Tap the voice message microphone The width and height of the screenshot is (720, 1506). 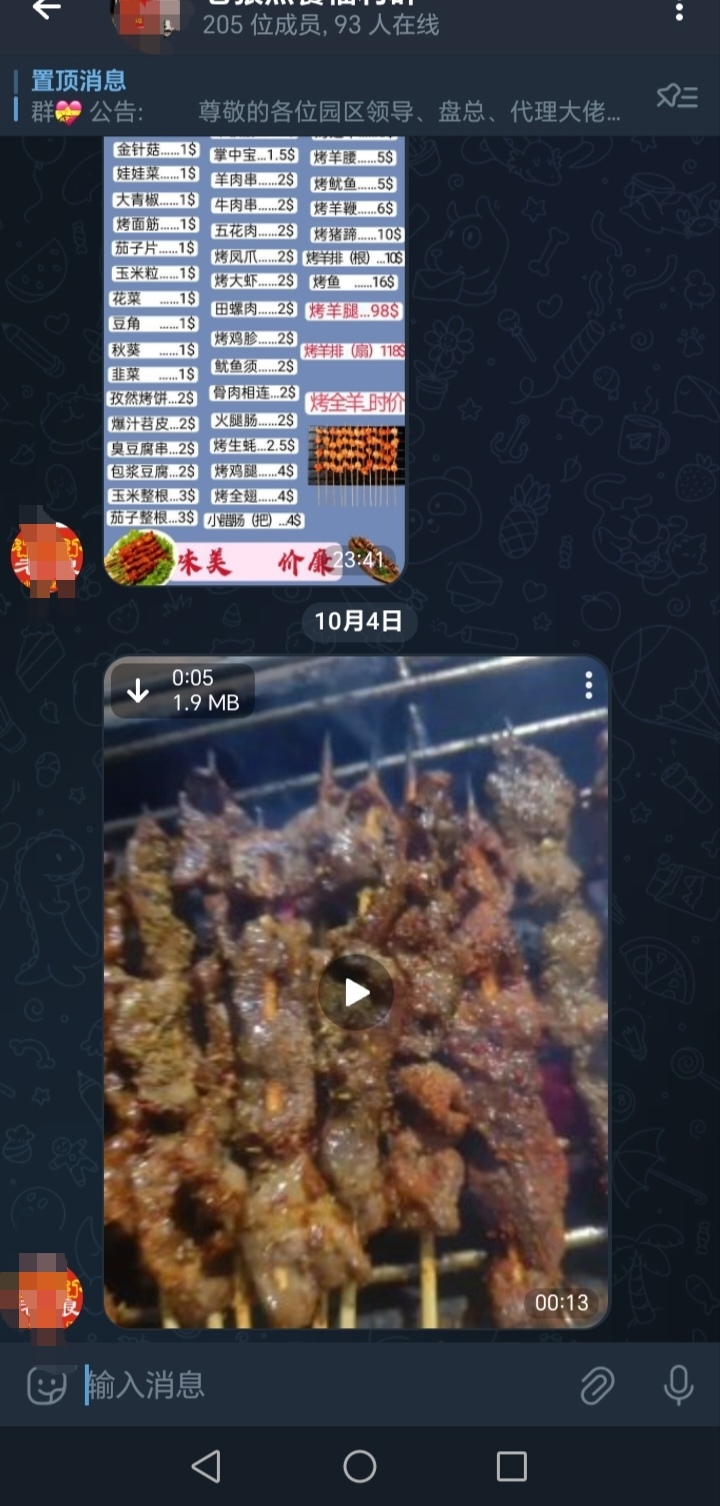(678, 1385)
